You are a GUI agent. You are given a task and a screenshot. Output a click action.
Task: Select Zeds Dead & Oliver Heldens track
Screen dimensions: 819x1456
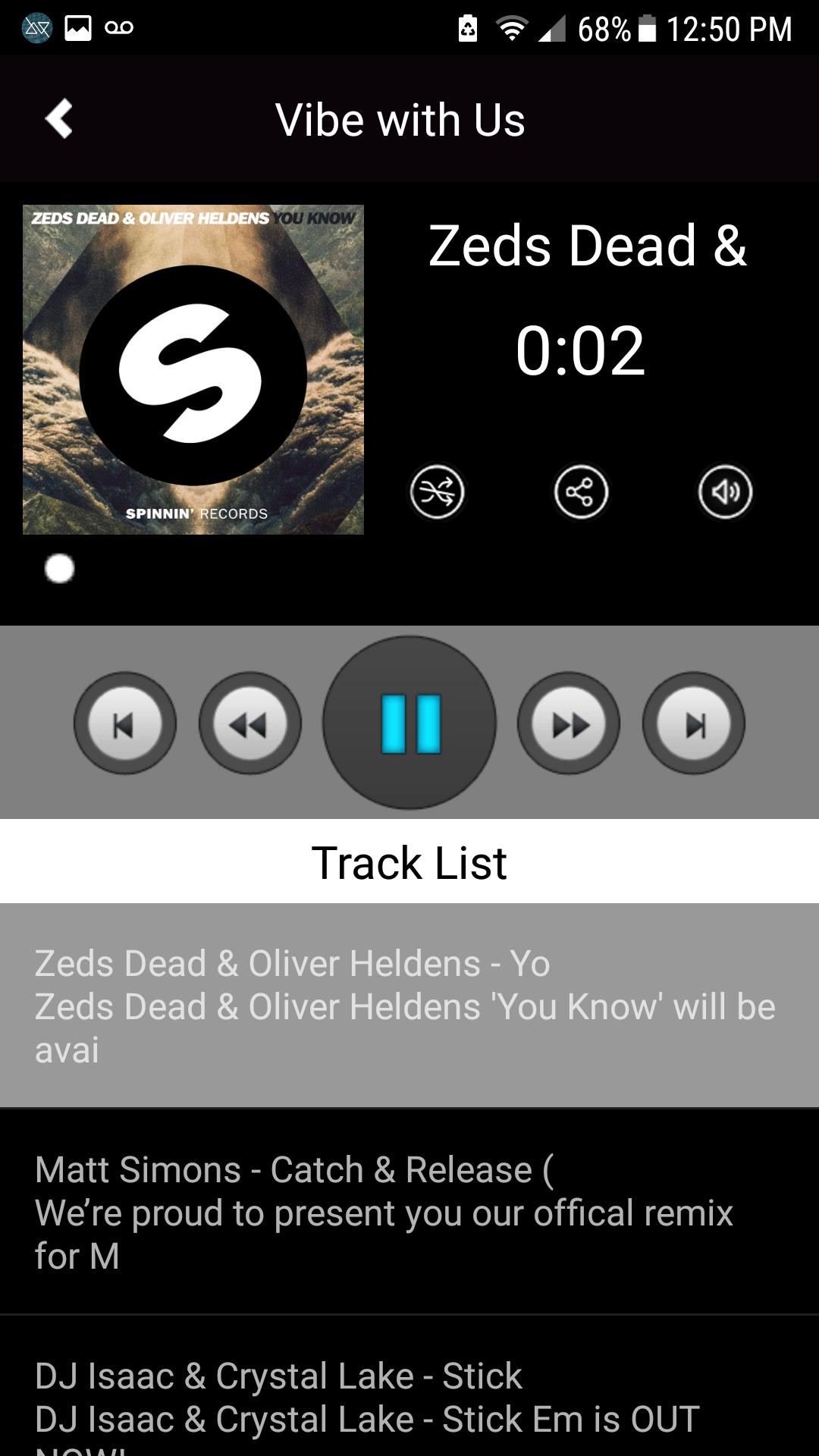pyautogui.click(x=409, y=1006)
